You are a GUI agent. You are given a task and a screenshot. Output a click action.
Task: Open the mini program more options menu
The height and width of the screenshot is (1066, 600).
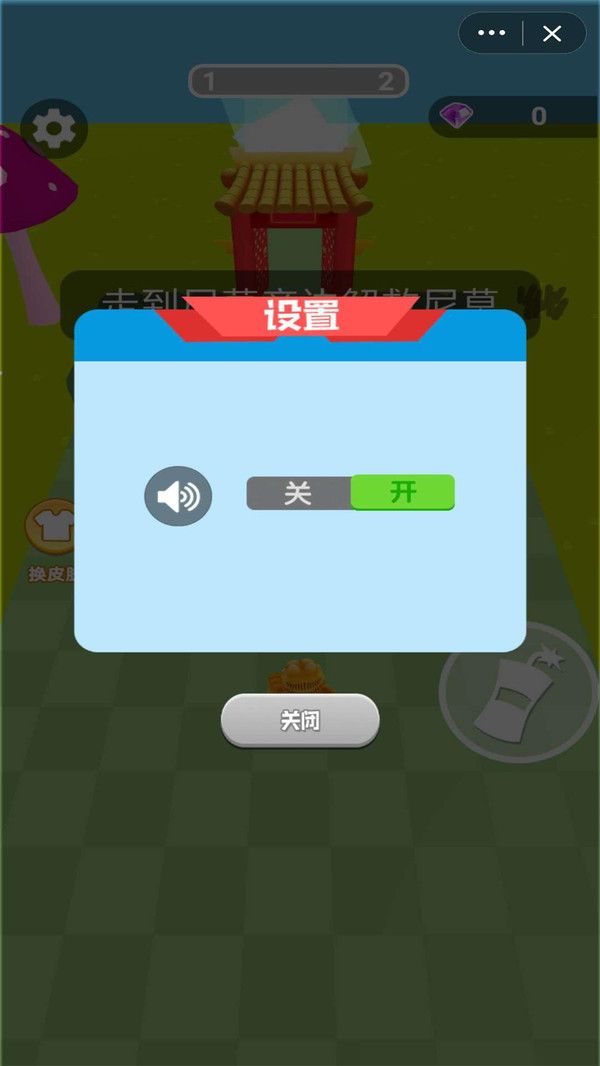[492, 33]
